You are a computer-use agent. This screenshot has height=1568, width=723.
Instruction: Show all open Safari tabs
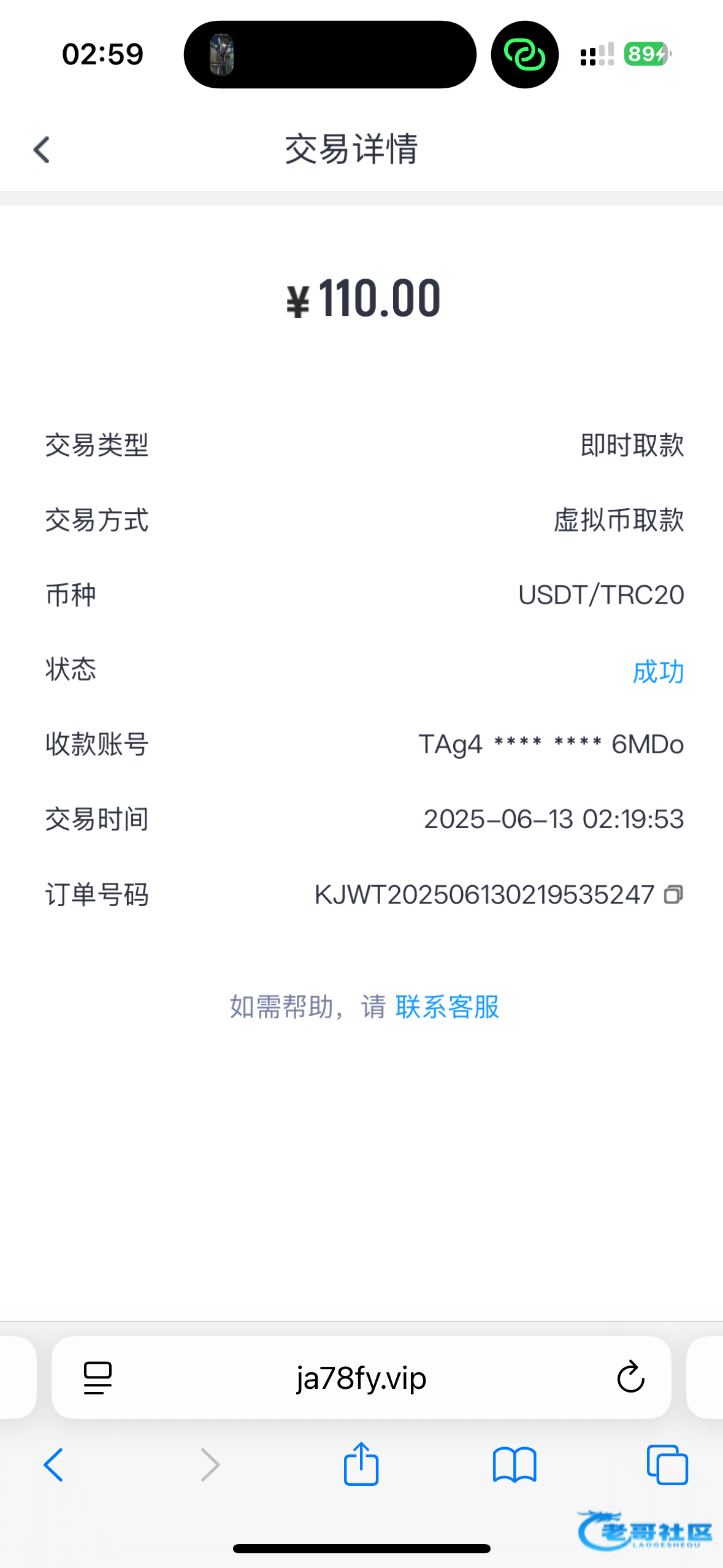(x=667, y=1465)
